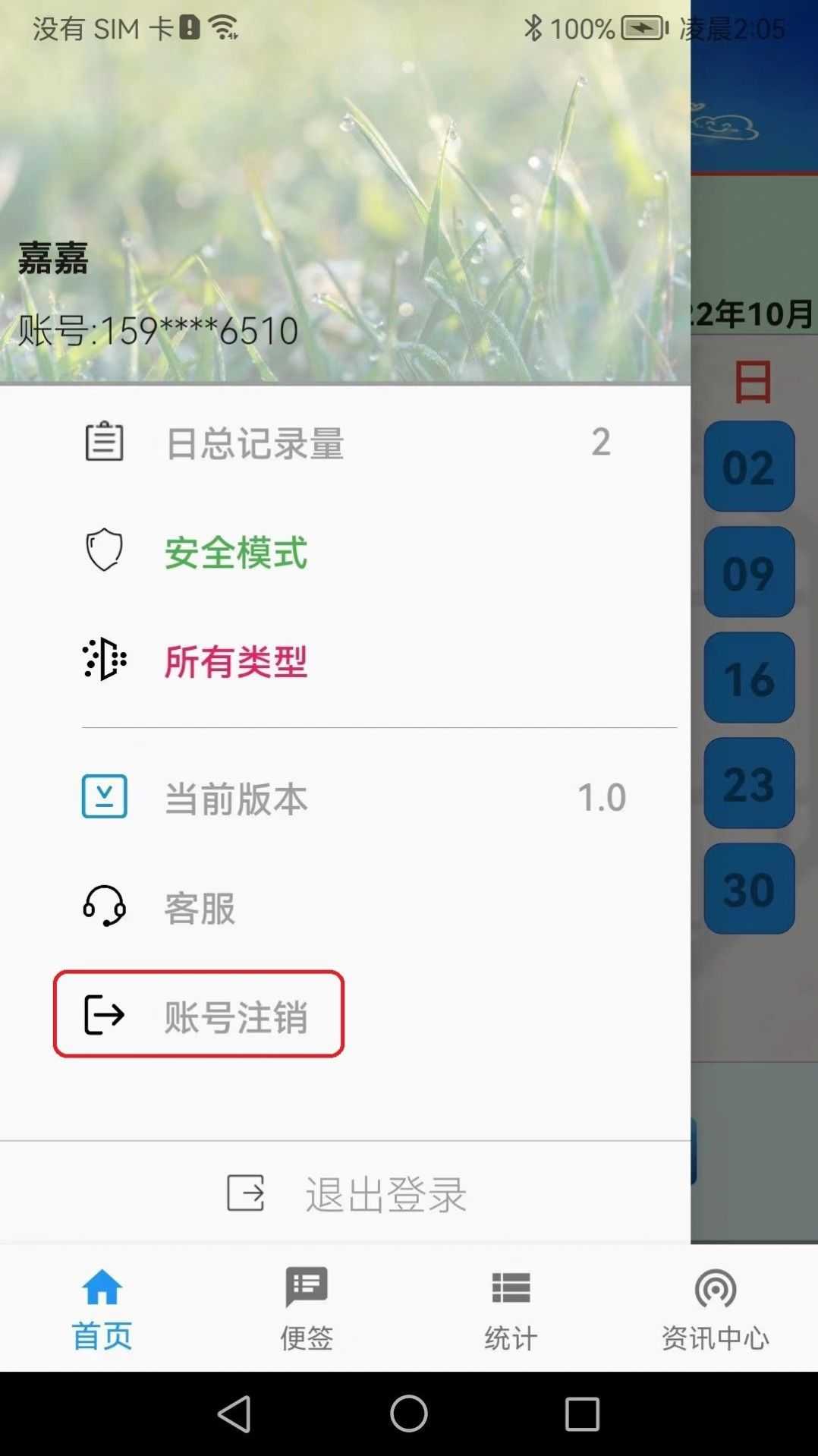Select the shield icon for 安全模式
This screenshot has width=818, height=1456.
click(x=104, y=550)
